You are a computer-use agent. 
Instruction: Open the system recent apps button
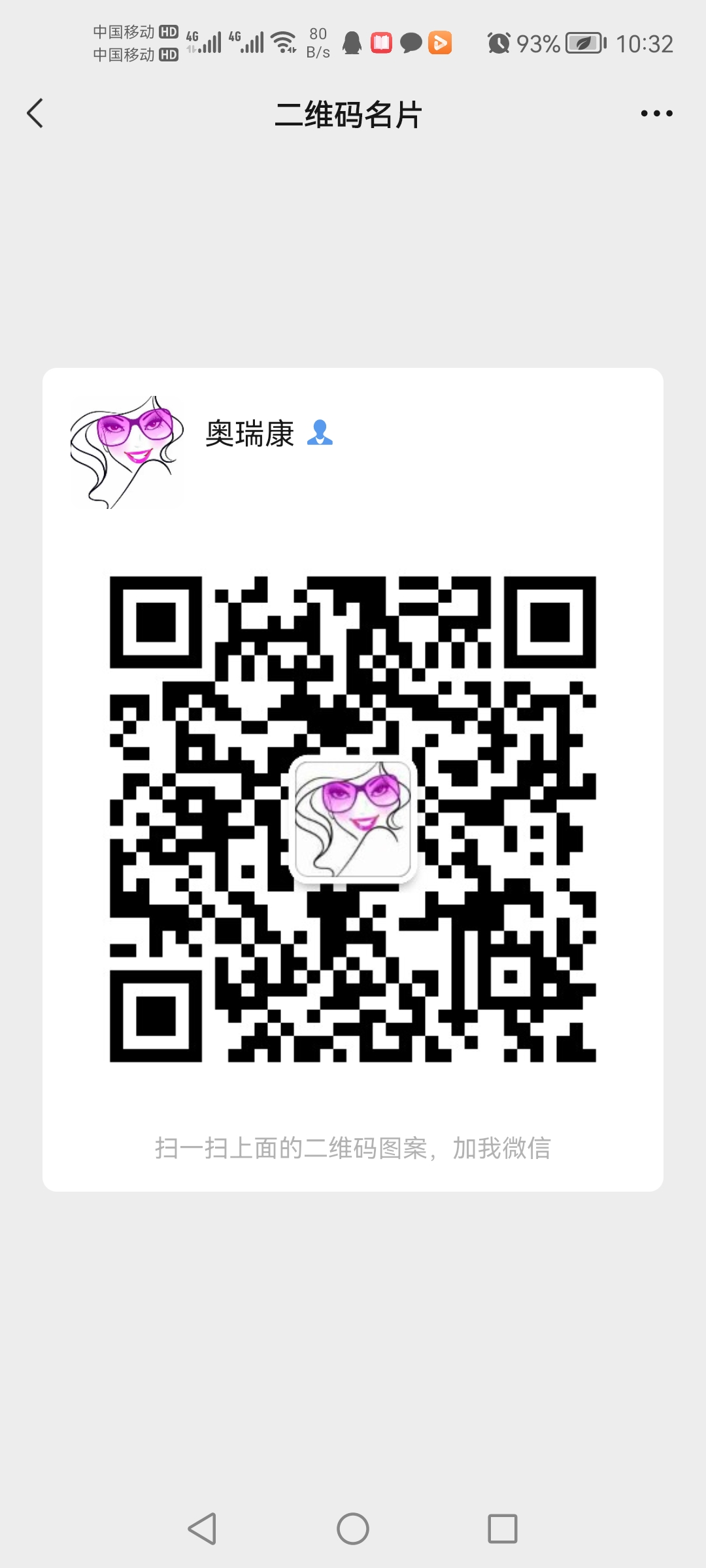point(502,1529)
